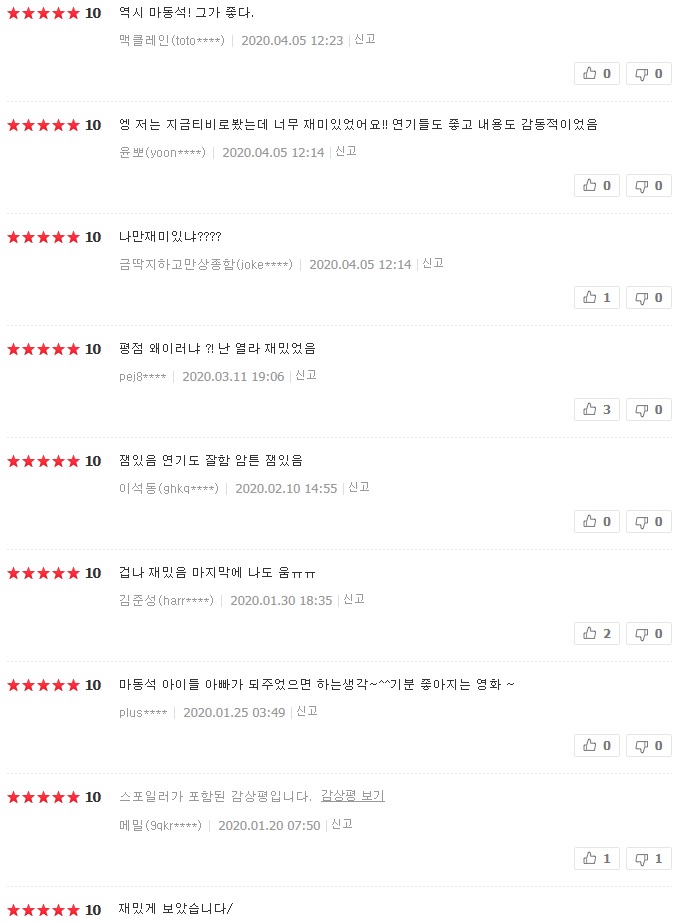Report pej8****'s review via 신고

(306, 376)
